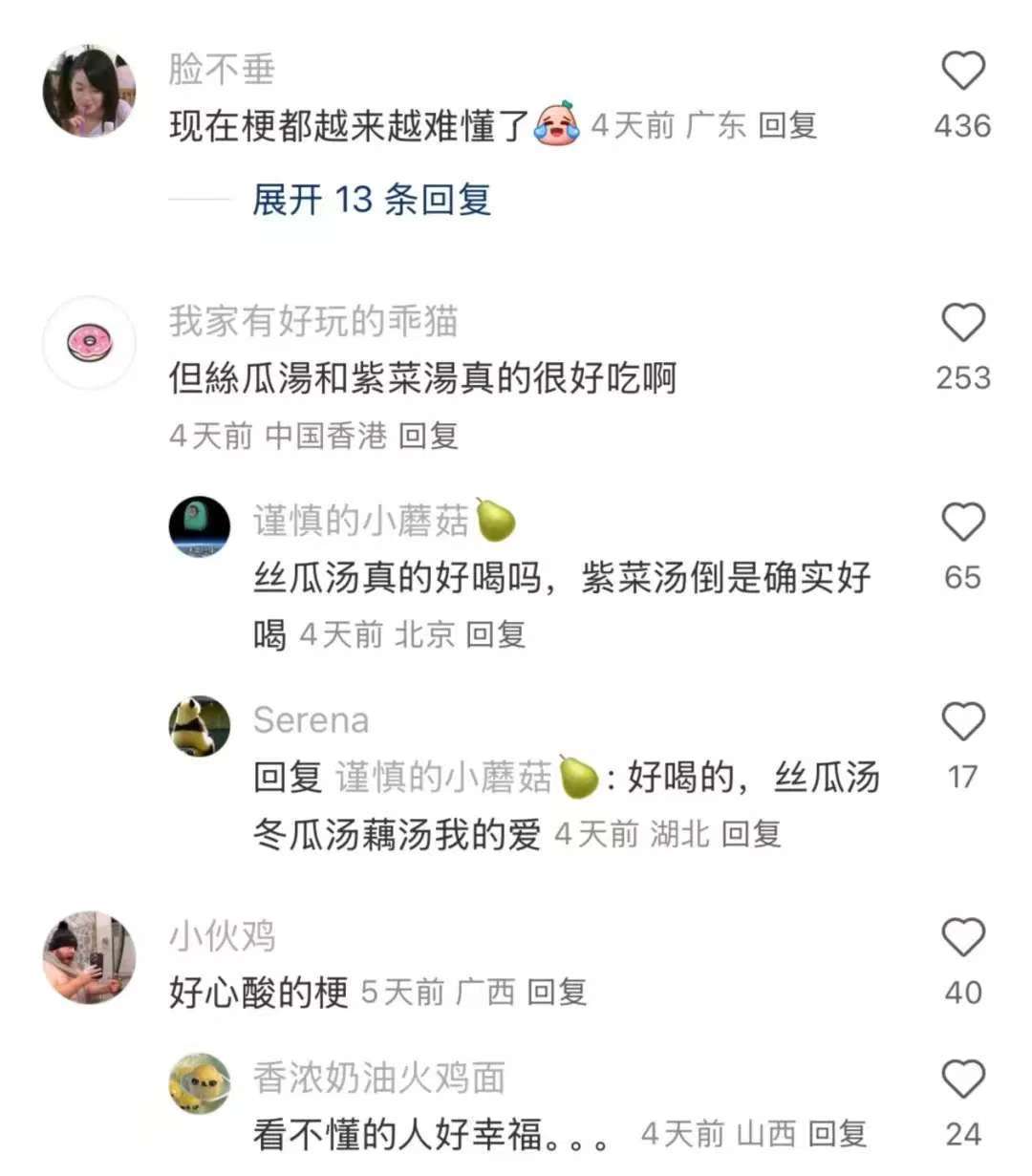This screenshot has height=1176, width=1032.
Task: Like Serena's reply
Action: [x=962, y=722]
